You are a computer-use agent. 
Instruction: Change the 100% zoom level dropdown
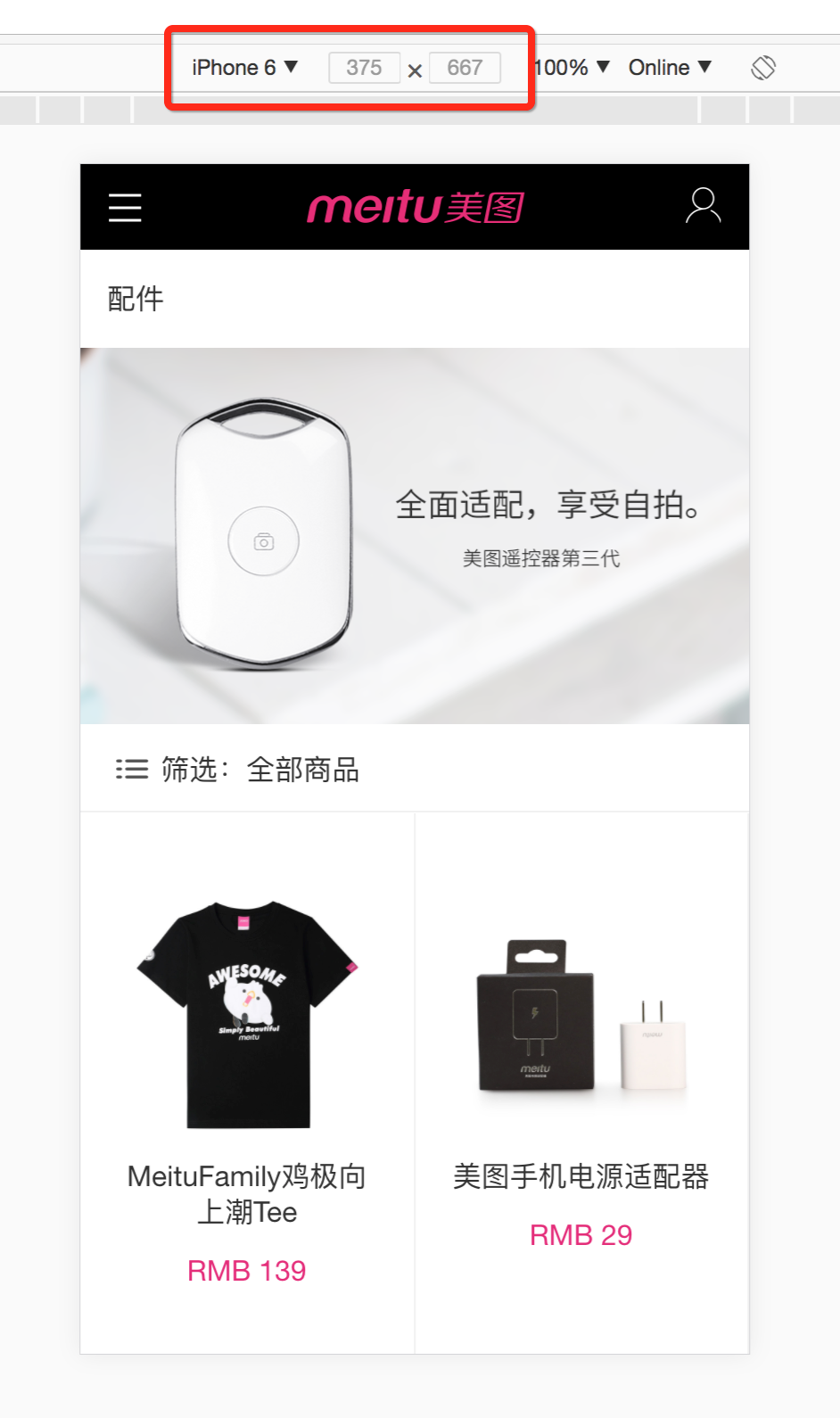point(572,68)
